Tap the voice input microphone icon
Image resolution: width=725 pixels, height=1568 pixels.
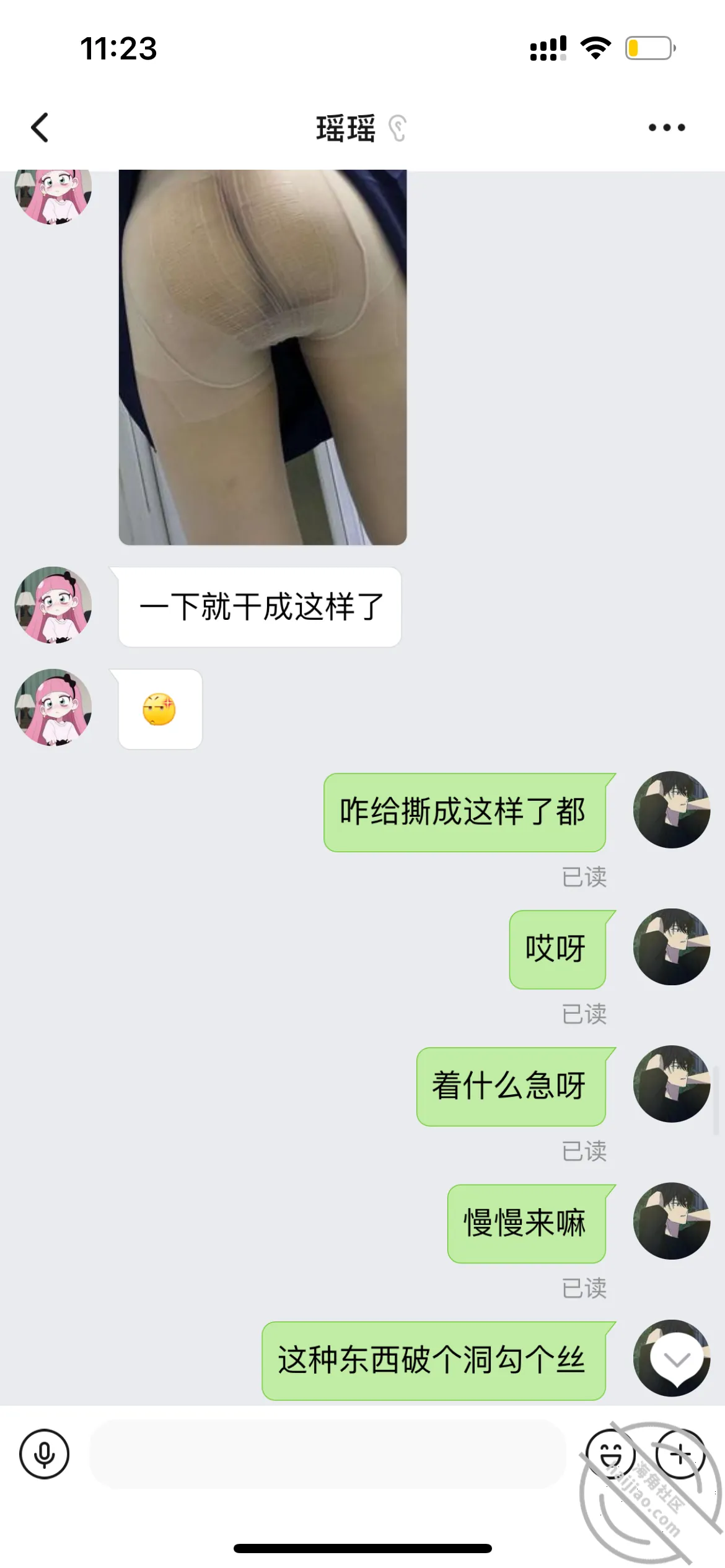point(44,1453)
